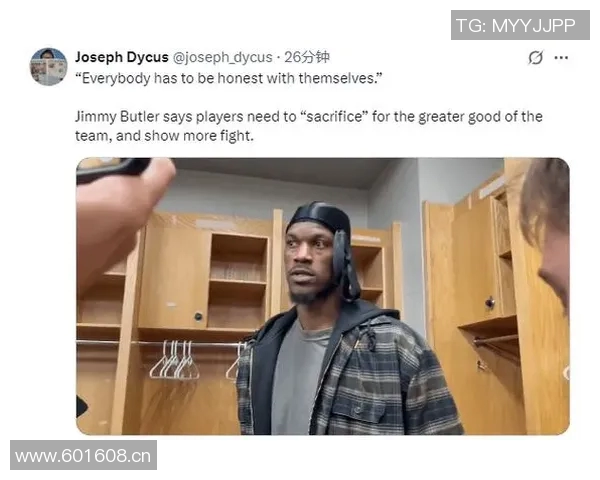Tap the Grok icon beside the overflow menu

pyautogui.click(x=535, y=58)
